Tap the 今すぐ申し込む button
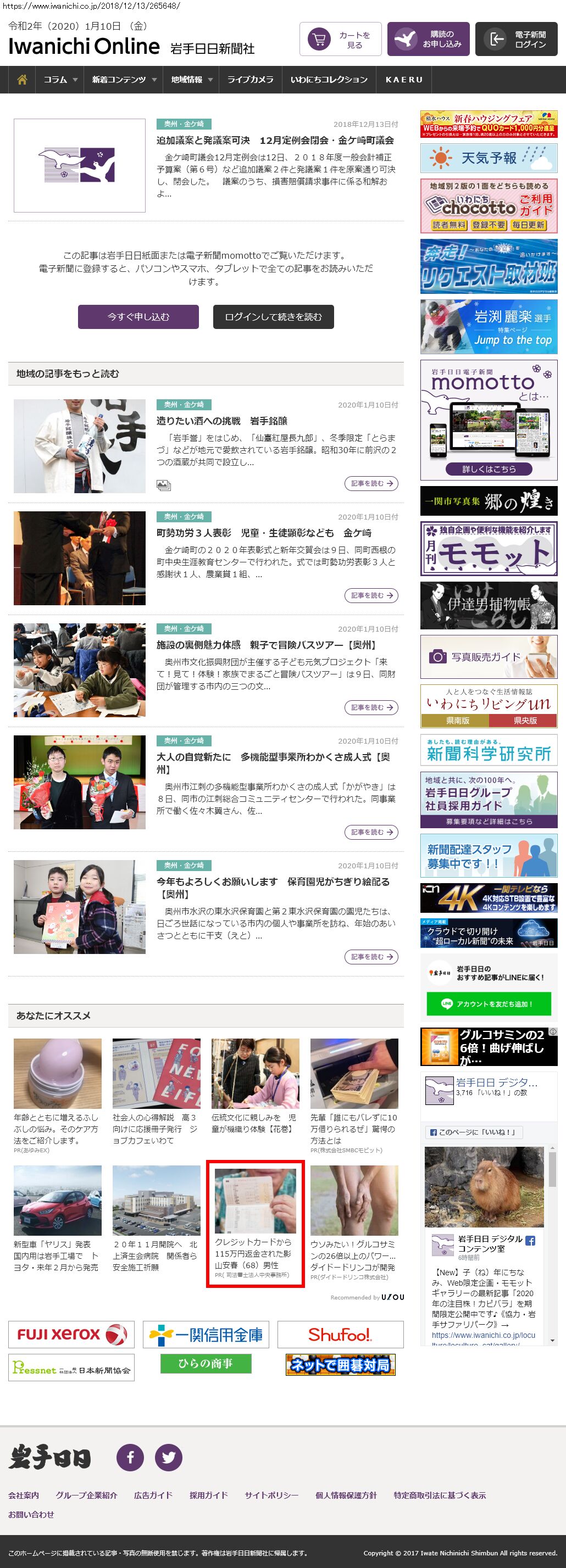This screenshot has width=566, height=1568. click(138, 316)
